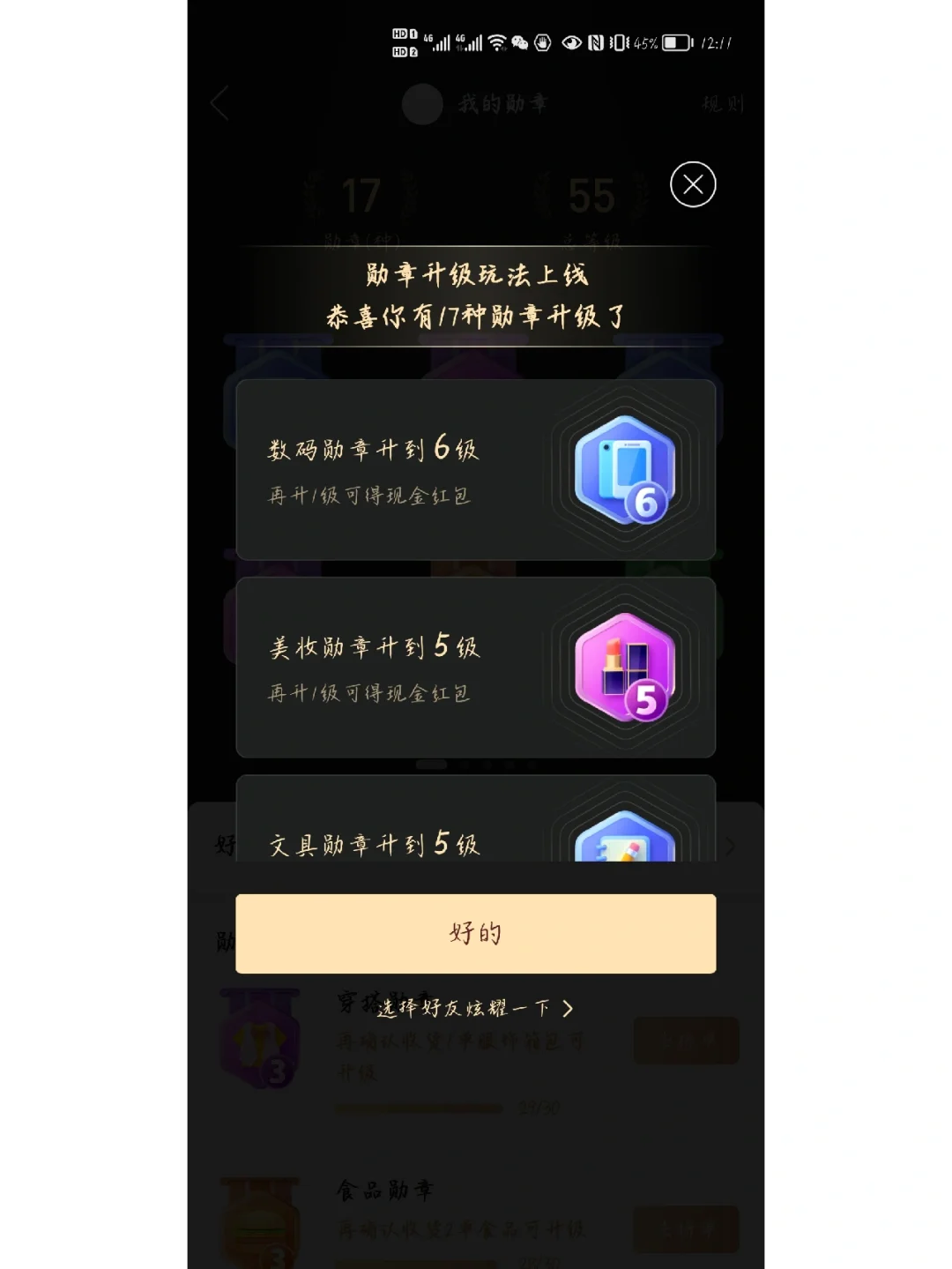This screenshot has height=1269, width=952.
Task: Open 选择好友炫耀一下 share link
Action: coord(475,1008)
